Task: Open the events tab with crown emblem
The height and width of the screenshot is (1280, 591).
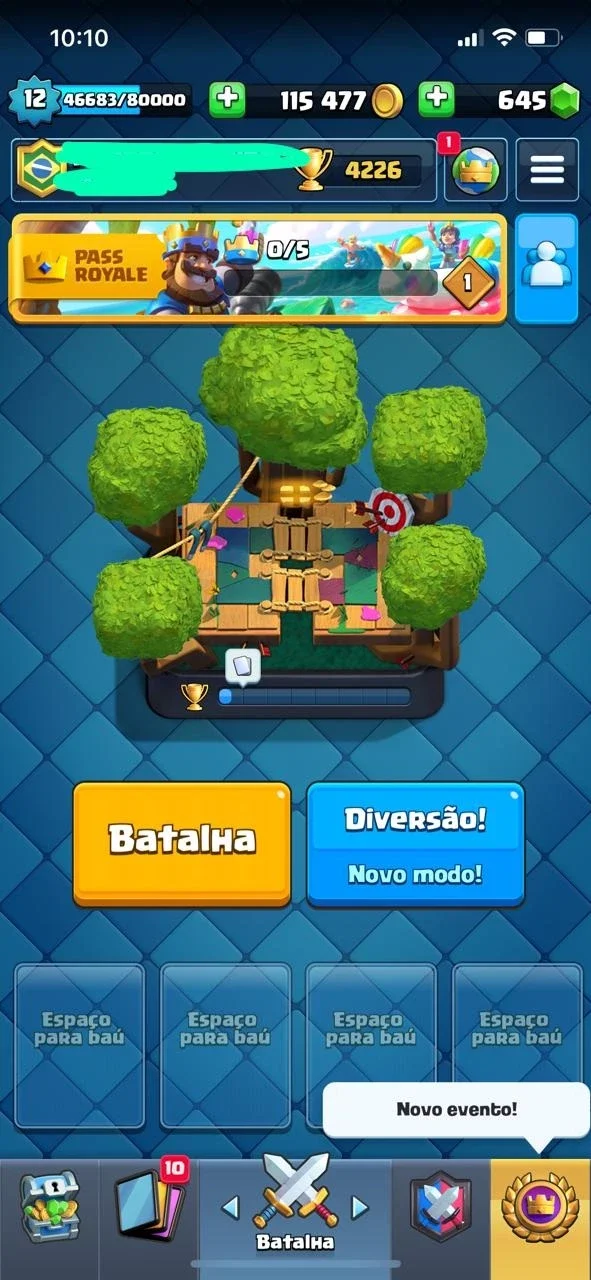Action: click(x=541, y=1206)
